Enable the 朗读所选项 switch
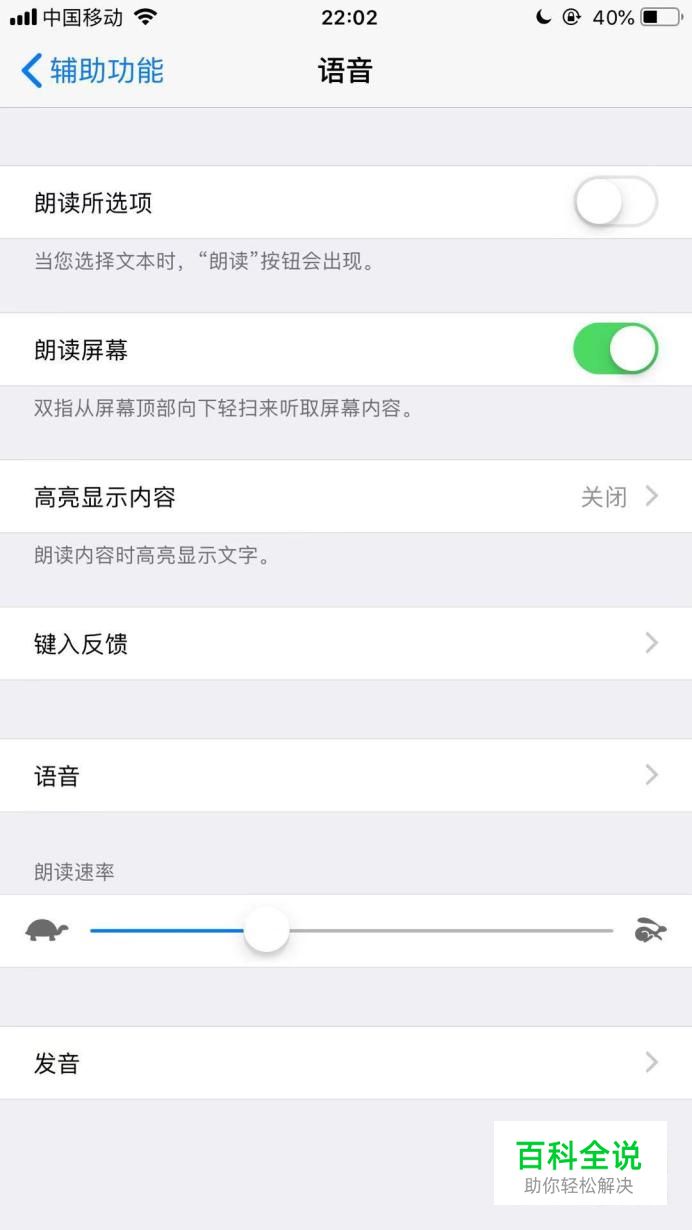The image size is (692, 1230). [615, 203]
